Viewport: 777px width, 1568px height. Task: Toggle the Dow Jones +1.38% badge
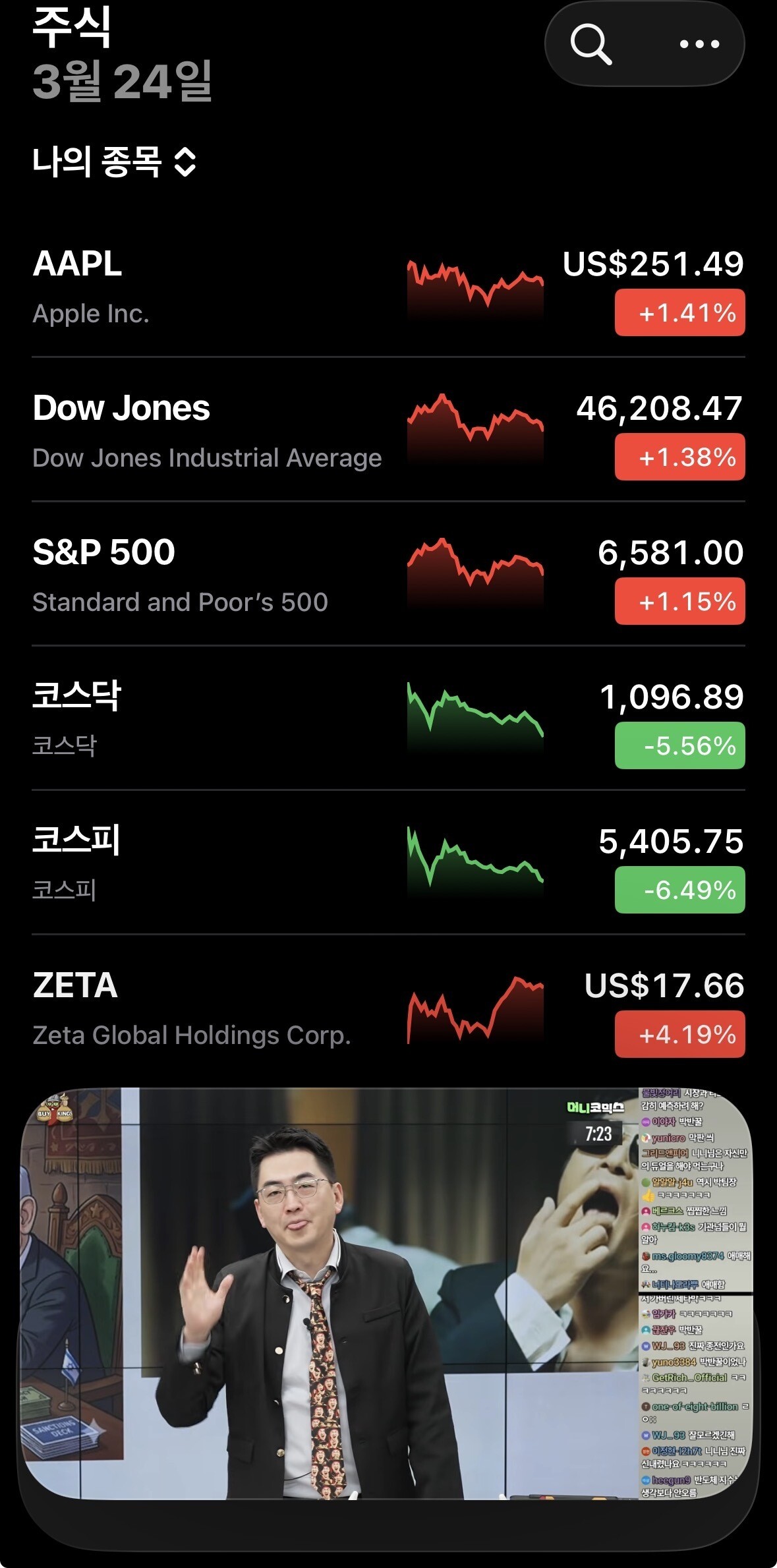click(679, 457)
